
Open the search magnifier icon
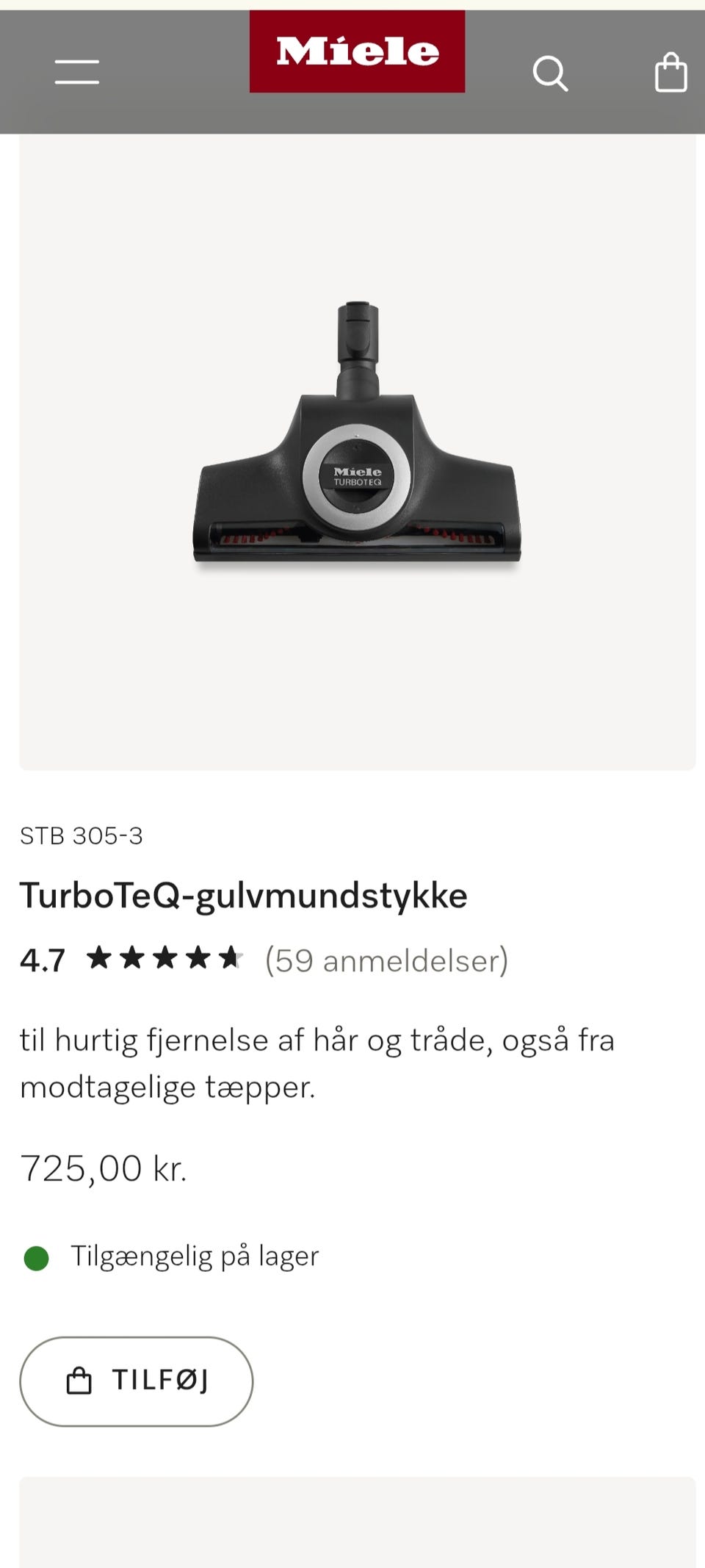coord(550,73)
